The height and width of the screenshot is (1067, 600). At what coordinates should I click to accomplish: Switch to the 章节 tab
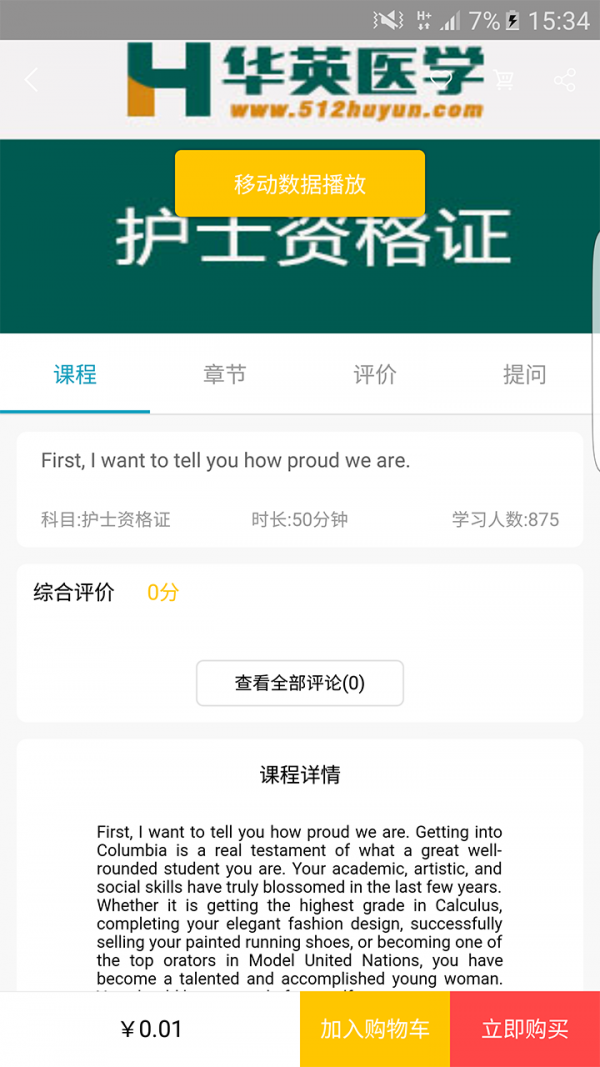pos(225,375)
